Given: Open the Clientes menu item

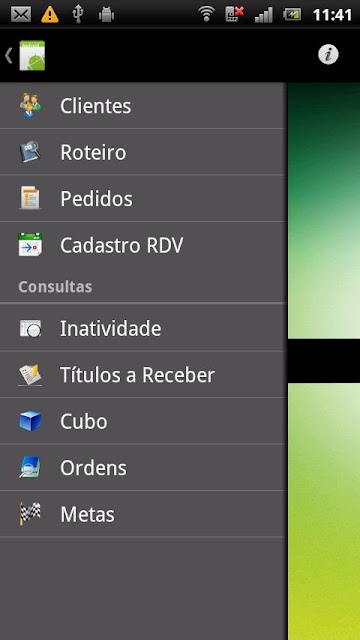Looking at the screenshot, I should coord(142,106).
